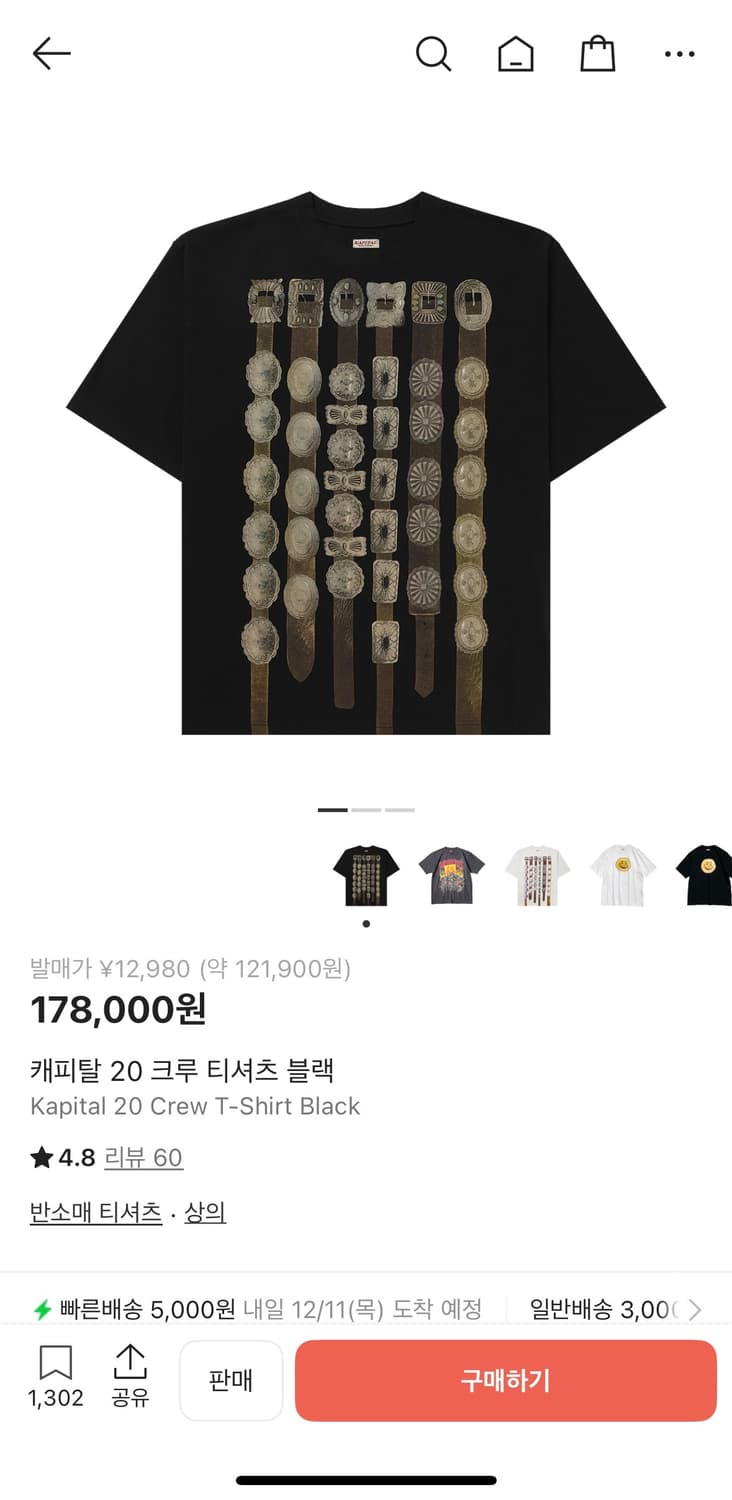Open the 상의 category
The width and height of the screenshot is (732, 1500).
[205, 1211]
